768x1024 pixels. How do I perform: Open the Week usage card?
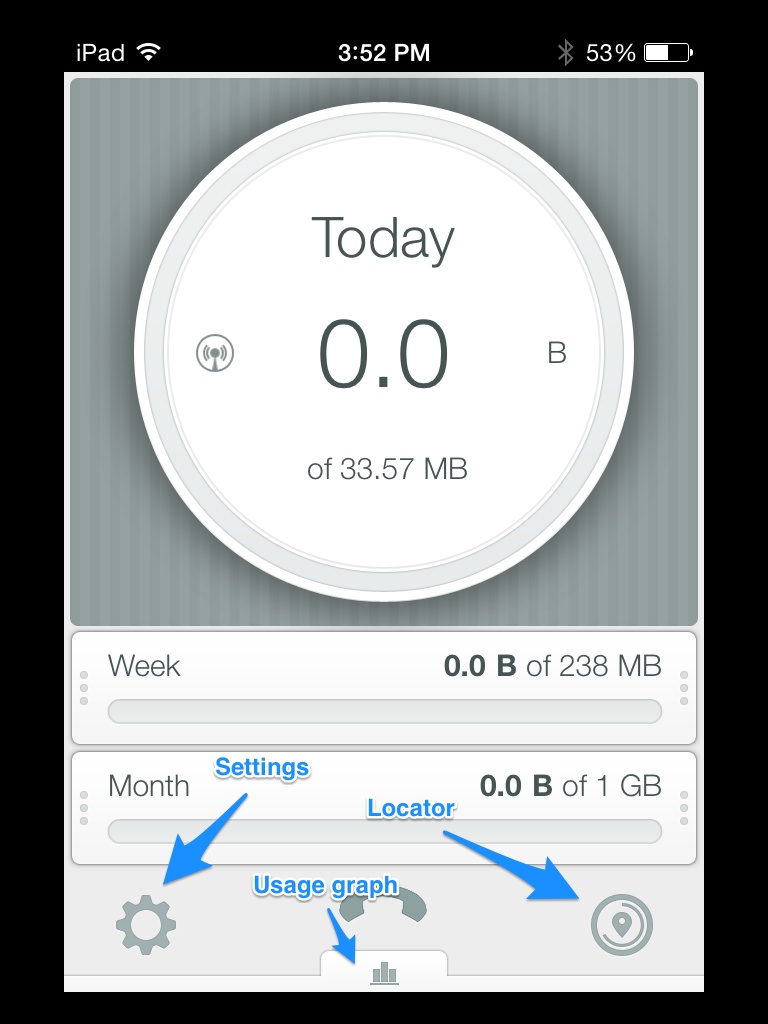pos(384,688)
